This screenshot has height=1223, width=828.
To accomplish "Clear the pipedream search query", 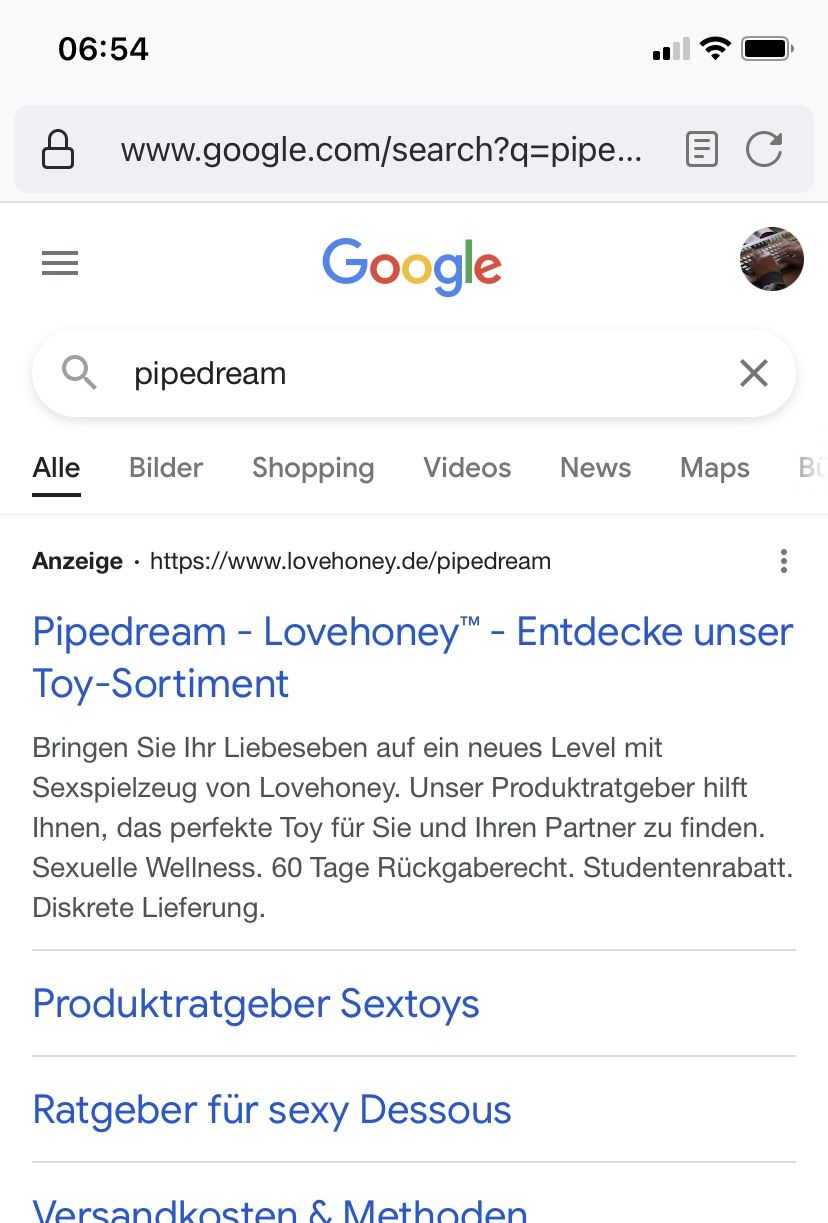I will [753, 373].
